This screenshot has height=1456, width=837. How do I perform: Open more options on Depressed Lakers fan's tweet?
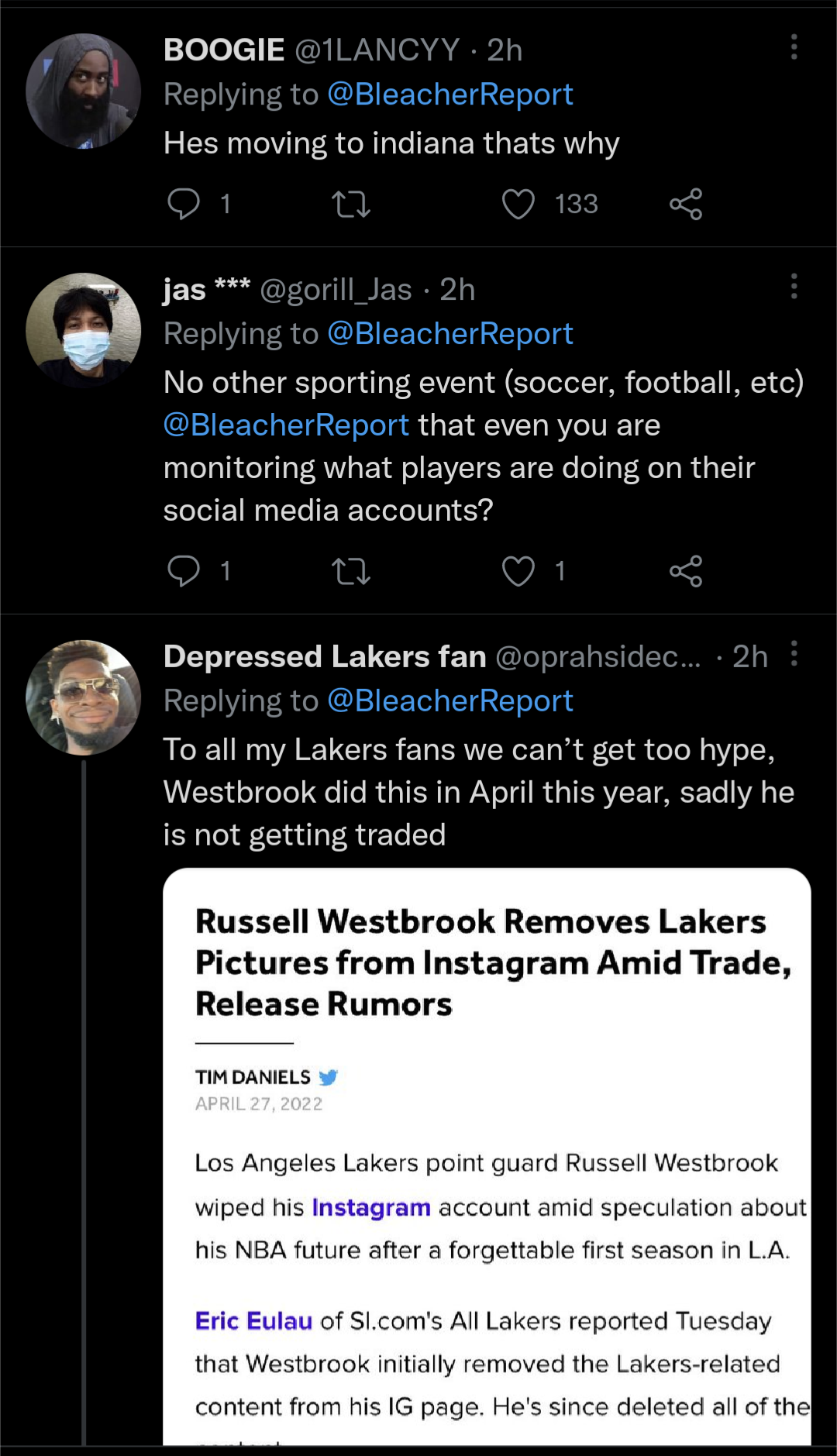pos(794,653)
